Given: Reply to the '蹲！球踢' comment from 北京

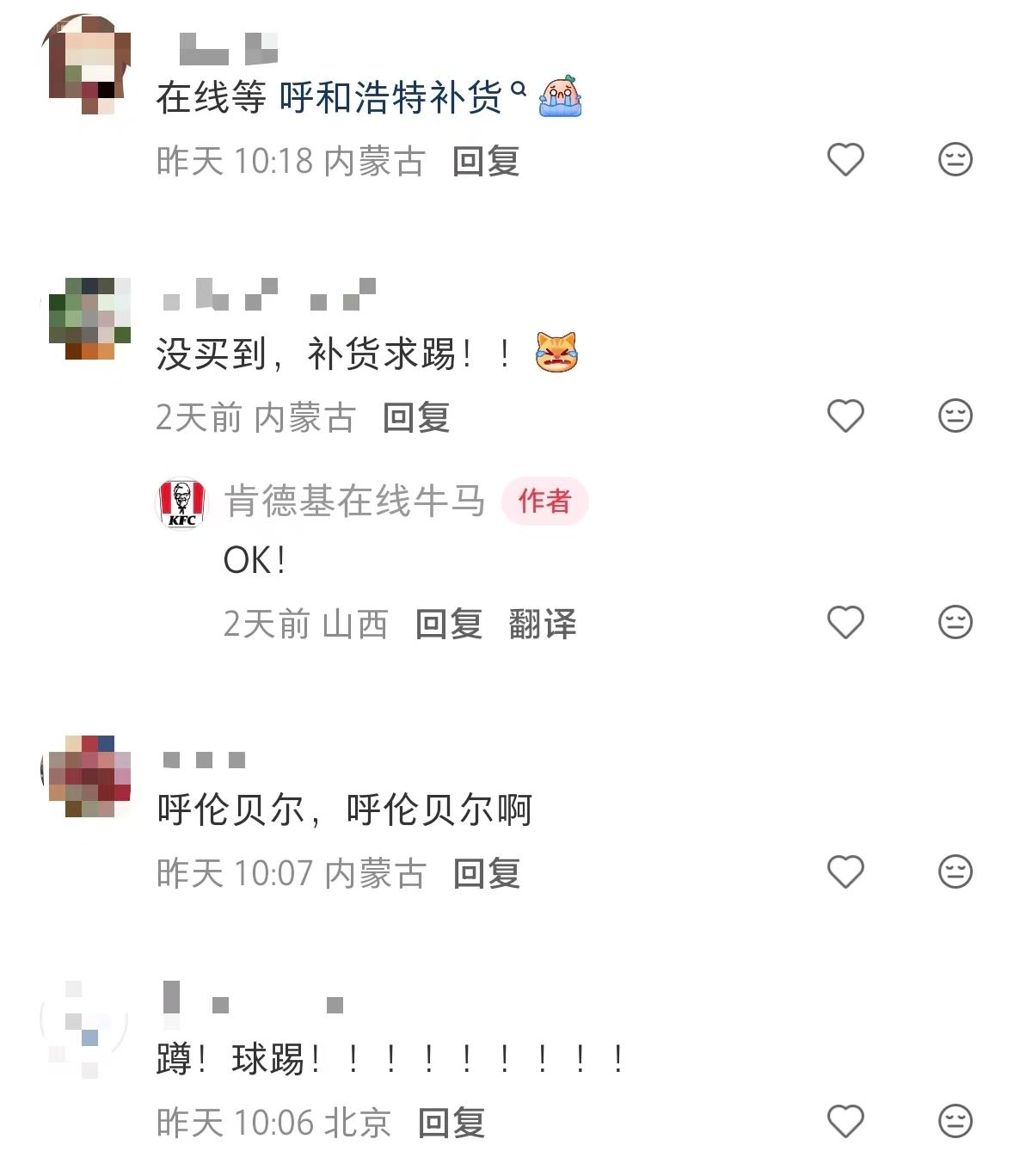Looking at the screenshot, I should coord(451,1124).
